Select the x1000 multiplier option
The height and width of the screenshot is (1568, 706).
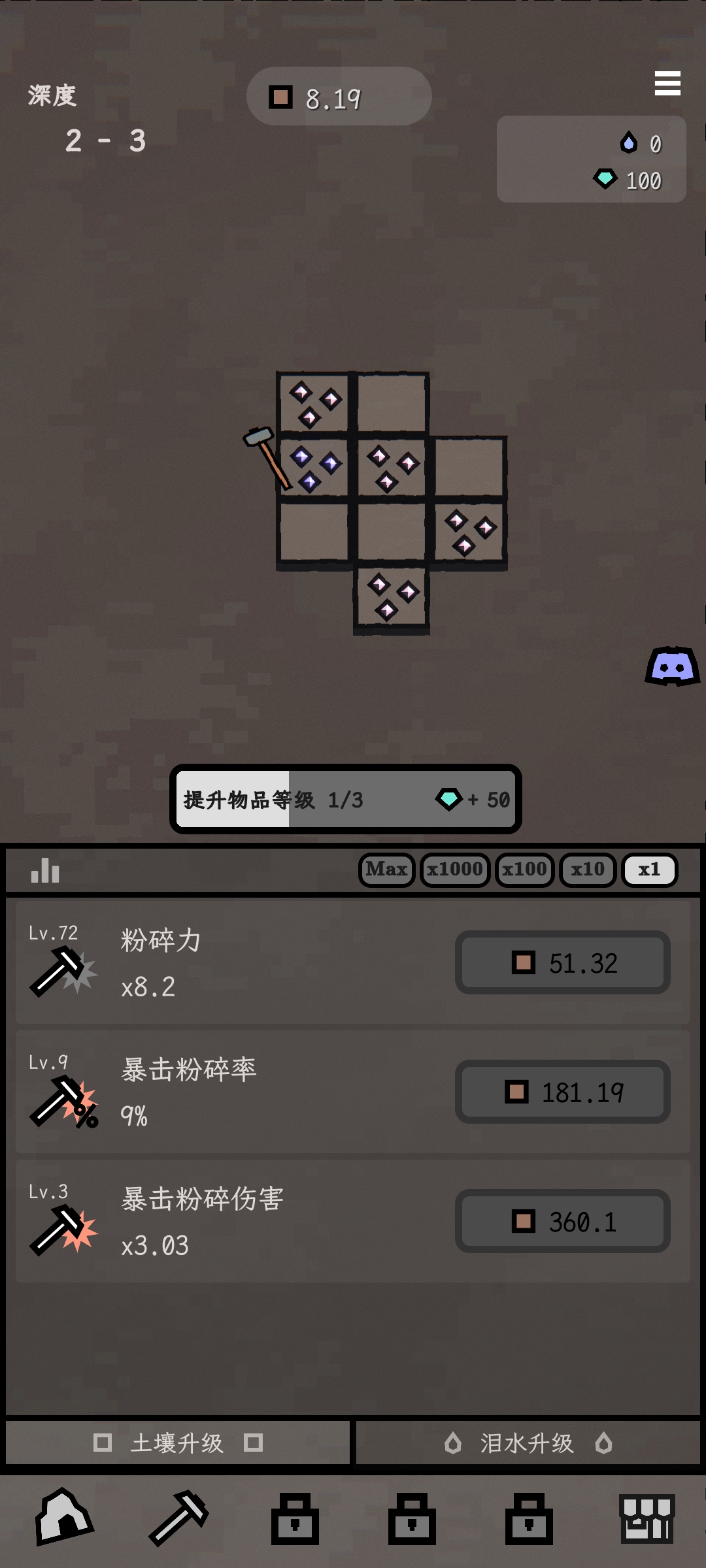[x=456, y=870]
